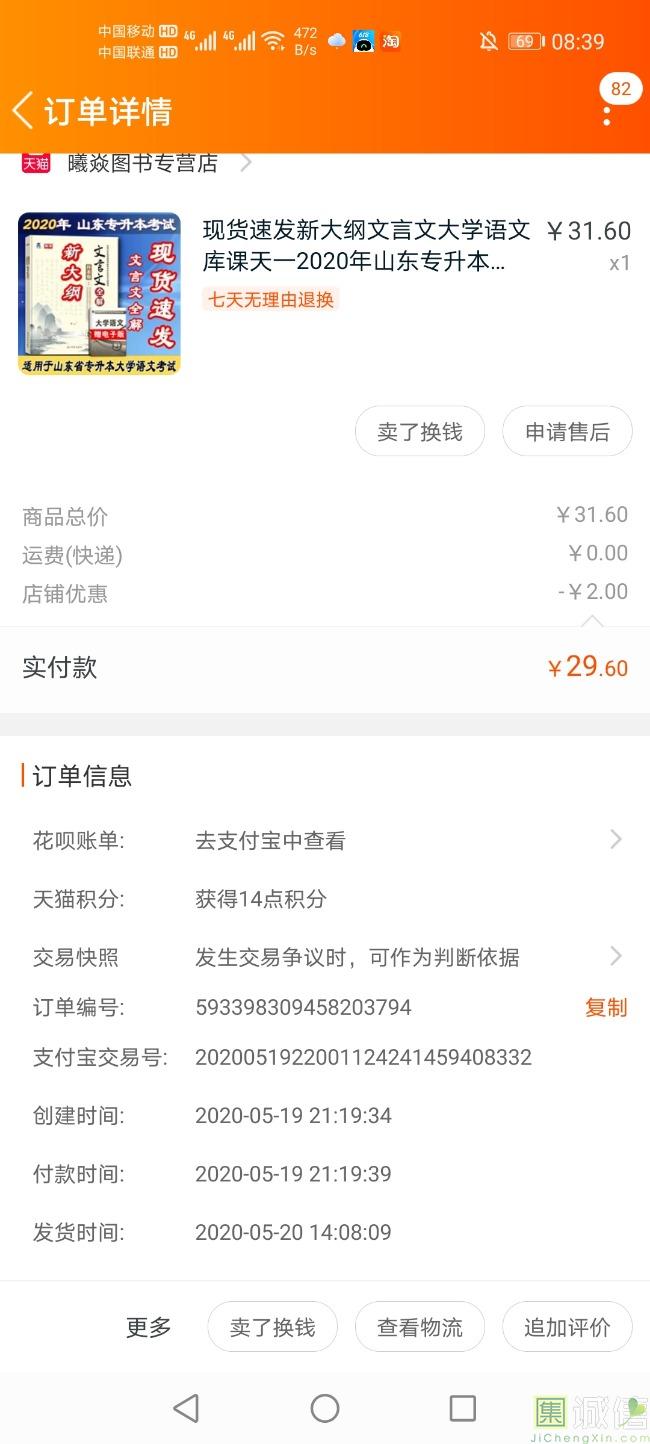Copy the order number with 复制
The width and height of the screenshot is (650, 1444).
coord(606,1007)
